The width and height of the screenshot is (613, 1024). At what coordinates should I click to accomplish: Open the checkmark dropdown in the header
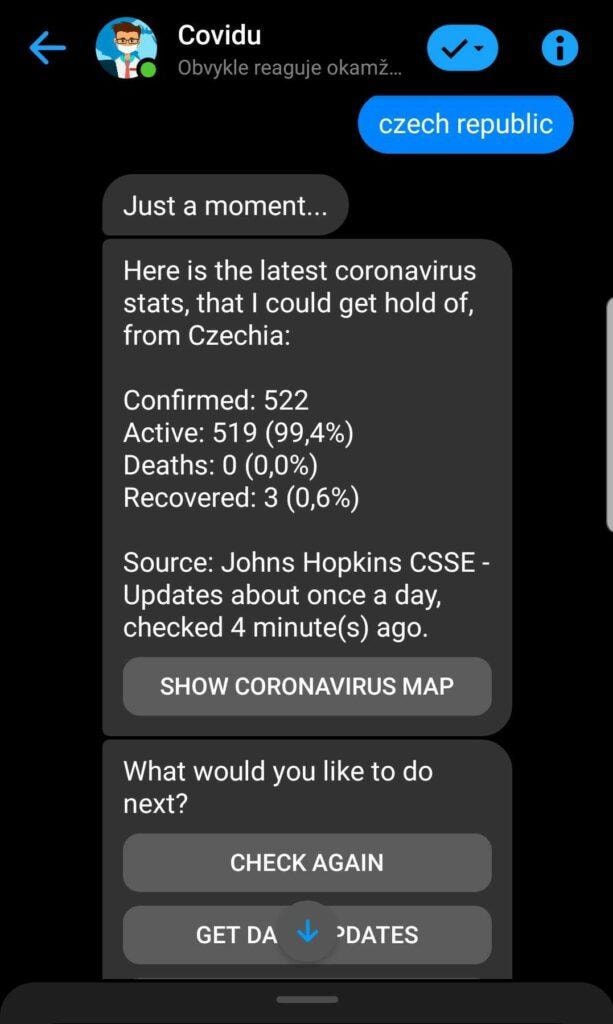pyautogui.click(x=462, y=47)
